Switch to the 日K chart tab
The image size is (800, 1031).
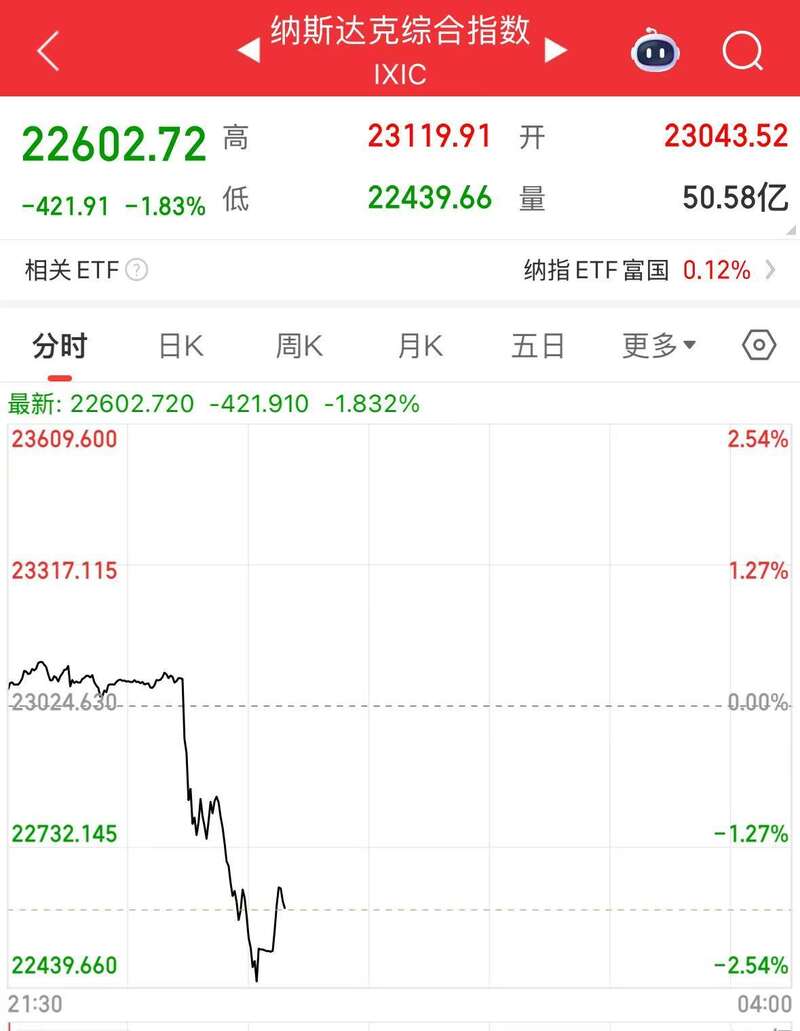pos(181,346)
